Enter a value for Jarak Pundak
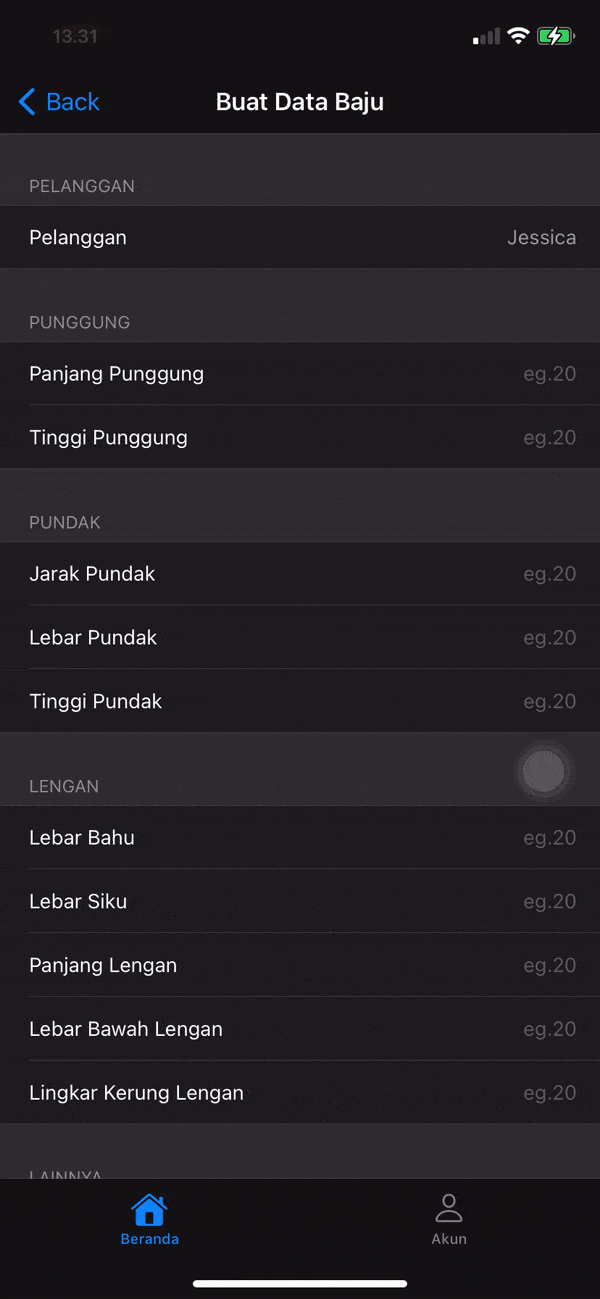This screenshot has width=600, height=1299. pos(548,574)
